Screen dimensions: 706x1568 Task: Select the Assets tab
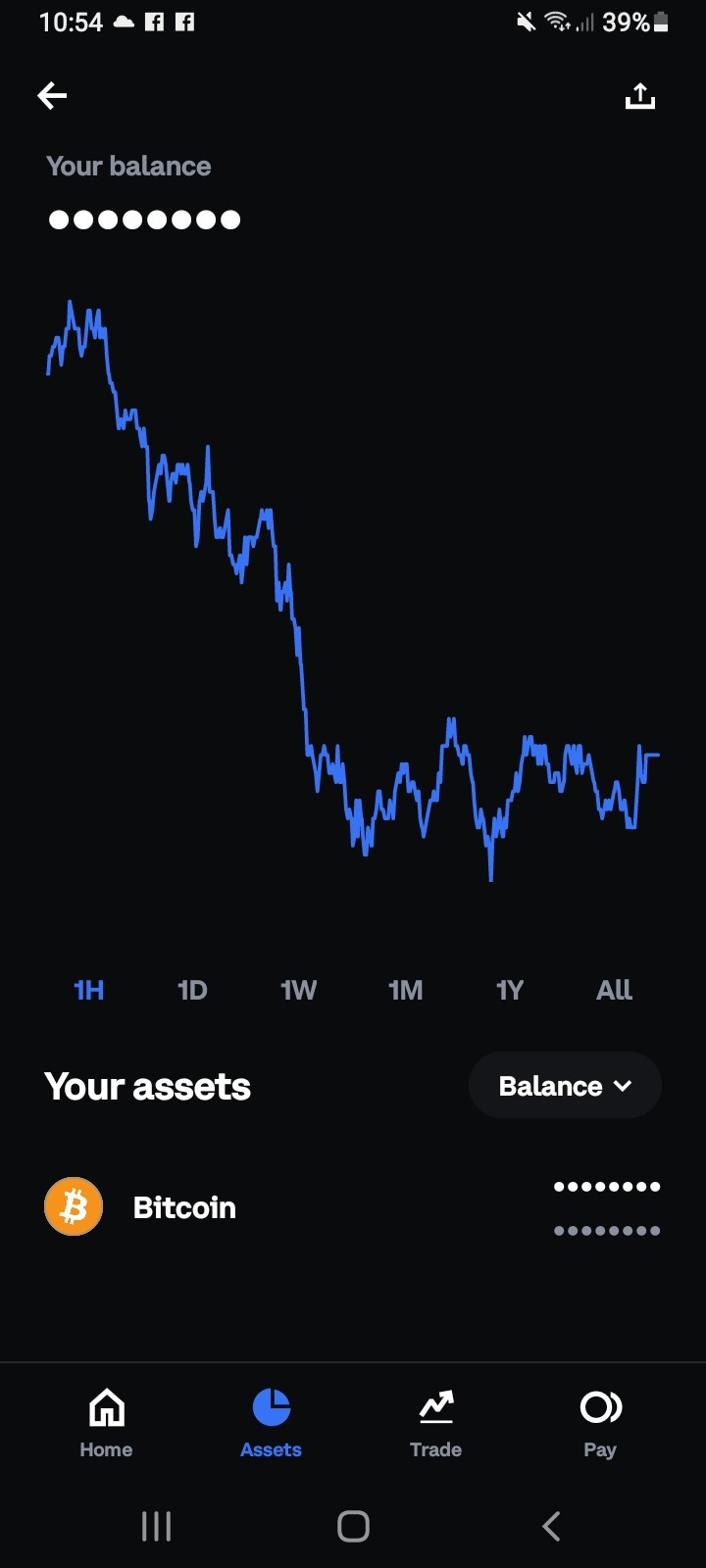271,1423
